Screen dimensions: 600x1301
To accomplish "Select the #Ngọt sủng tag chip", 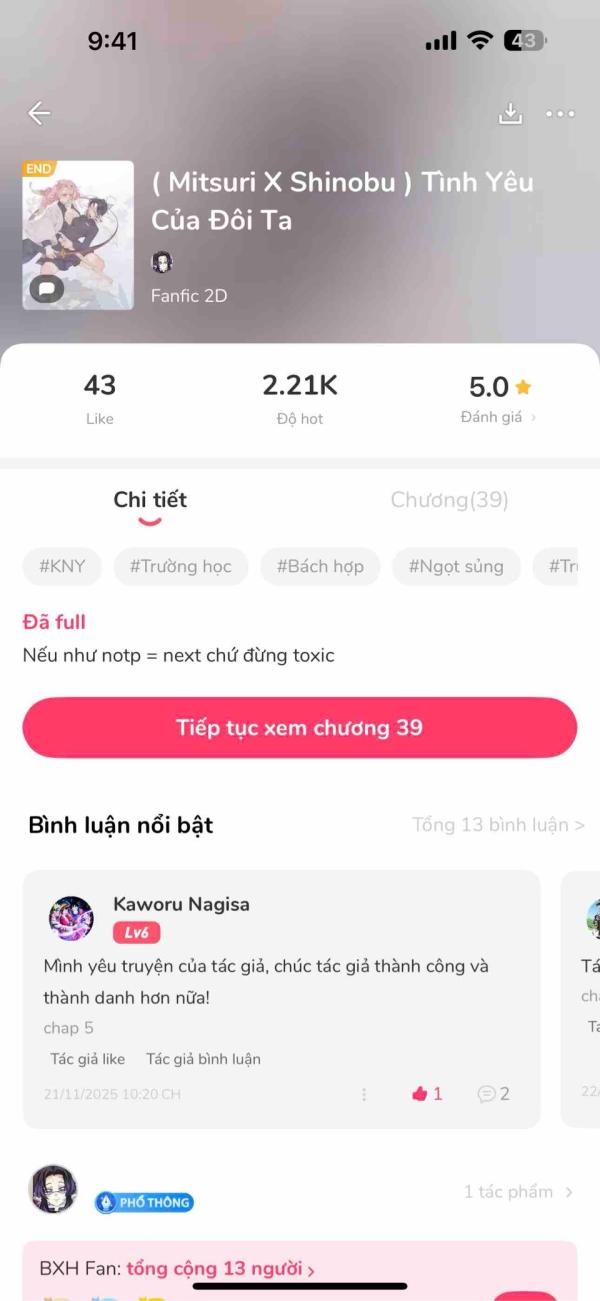I will click(x=456, y=566).
